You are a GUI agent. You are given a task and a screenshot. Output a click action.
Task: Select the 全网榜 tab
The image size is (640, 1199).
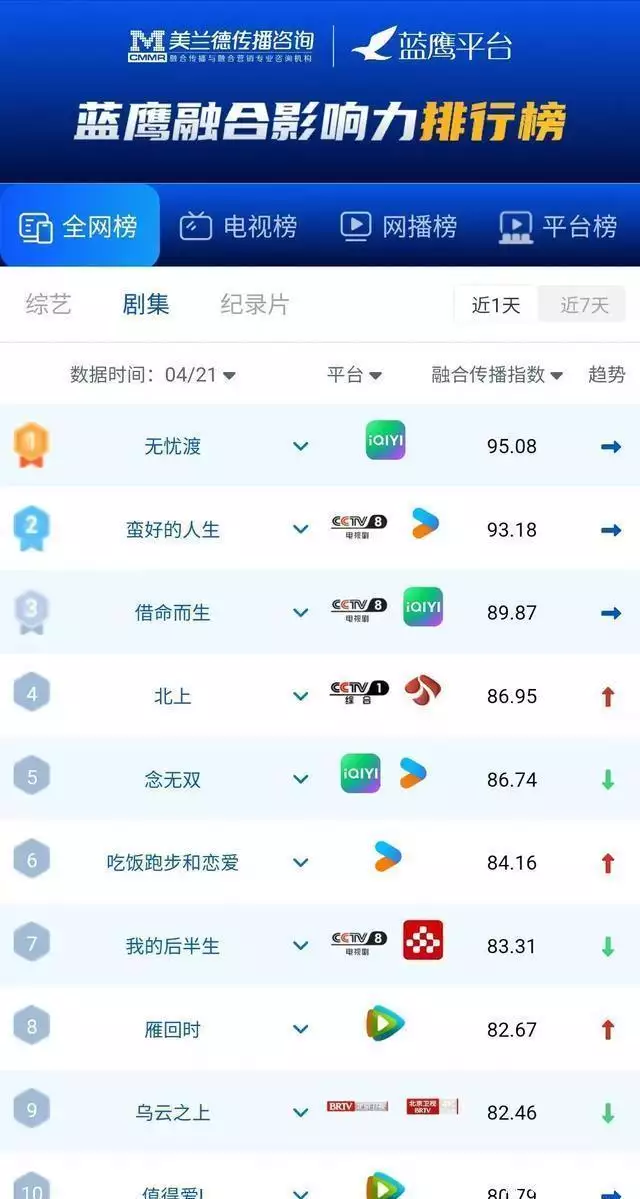coord(80,226)
